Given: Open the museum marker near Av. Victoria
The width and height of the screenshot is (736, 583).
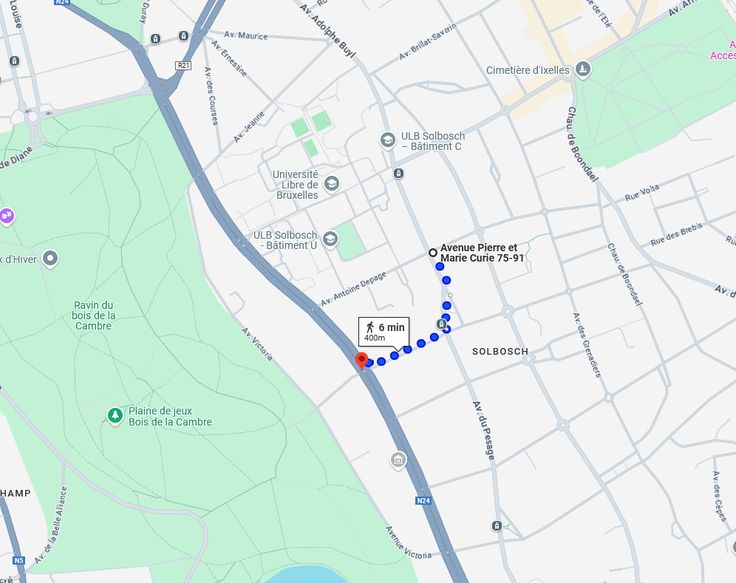Looking at the screenshot, I should tap(399, 460).
